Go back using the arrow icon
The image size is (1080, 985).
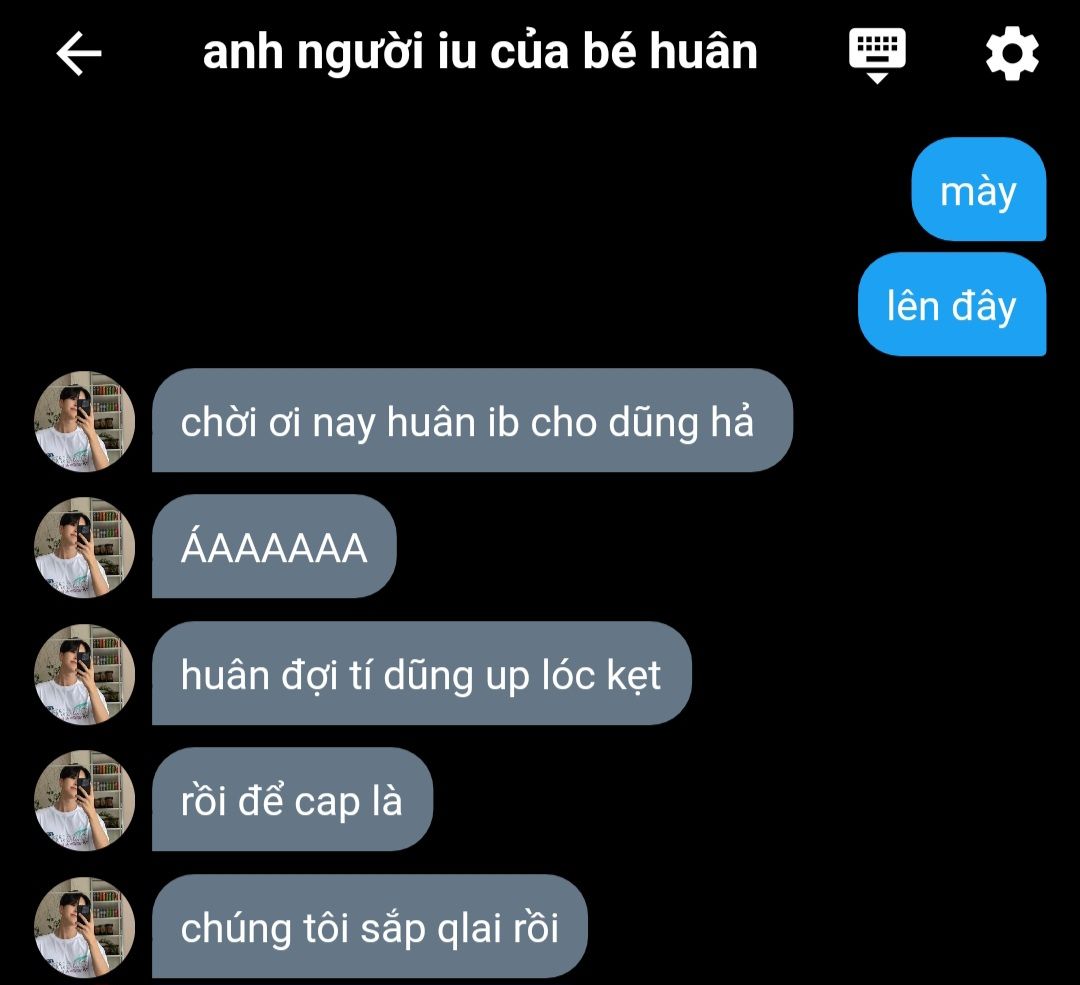[x=79, y=53]
